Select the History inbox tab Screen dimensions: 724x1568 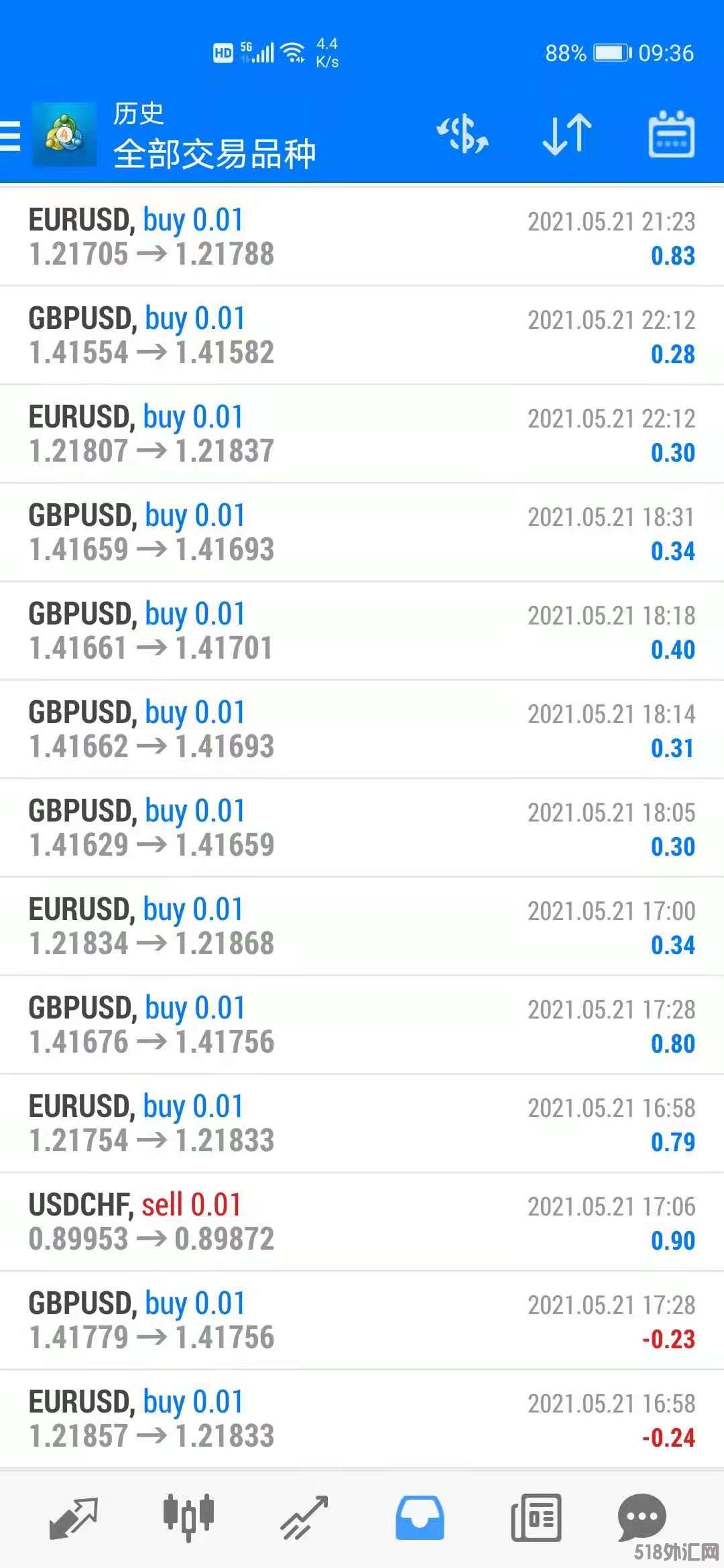click(420, 1518)
